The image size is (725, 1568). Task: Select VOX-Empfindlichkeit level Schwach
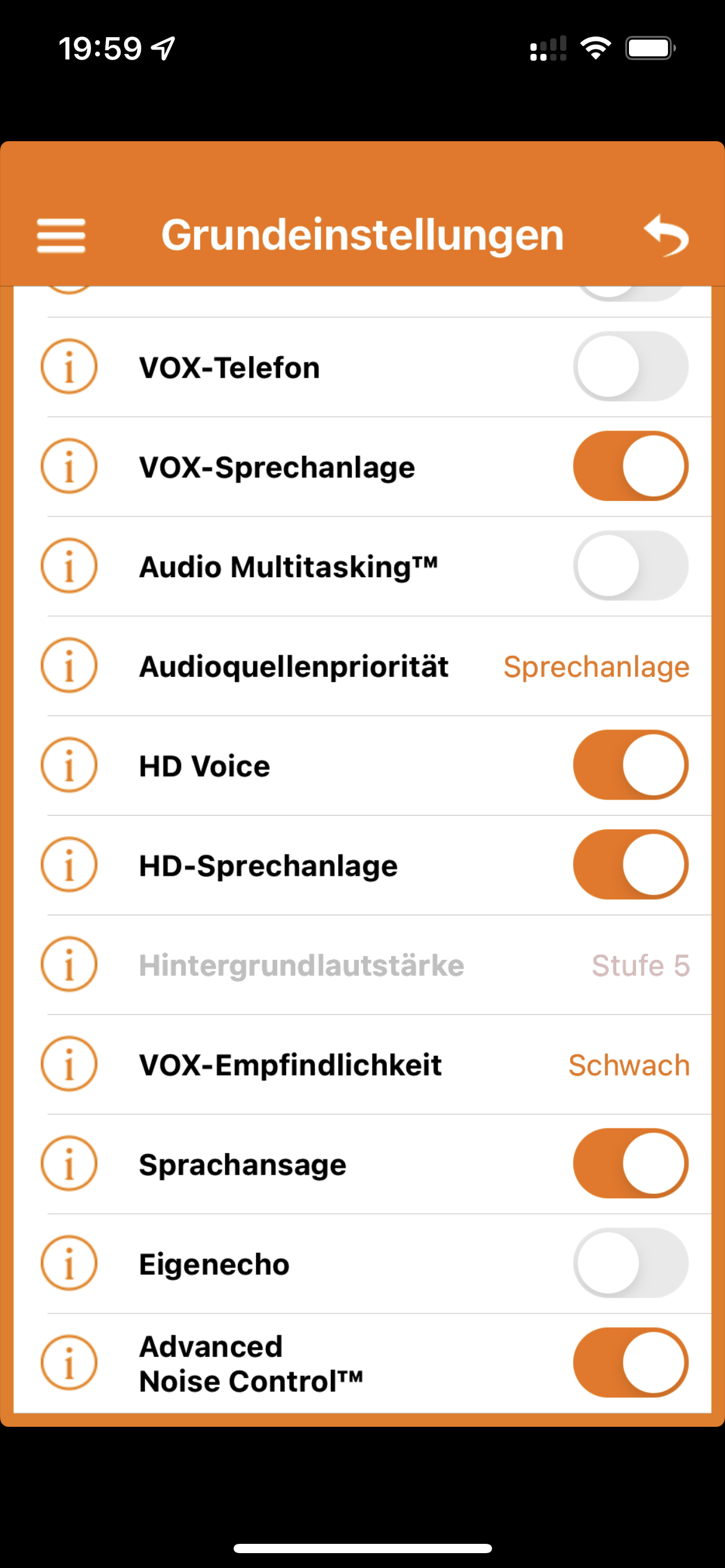(628, 1065)
